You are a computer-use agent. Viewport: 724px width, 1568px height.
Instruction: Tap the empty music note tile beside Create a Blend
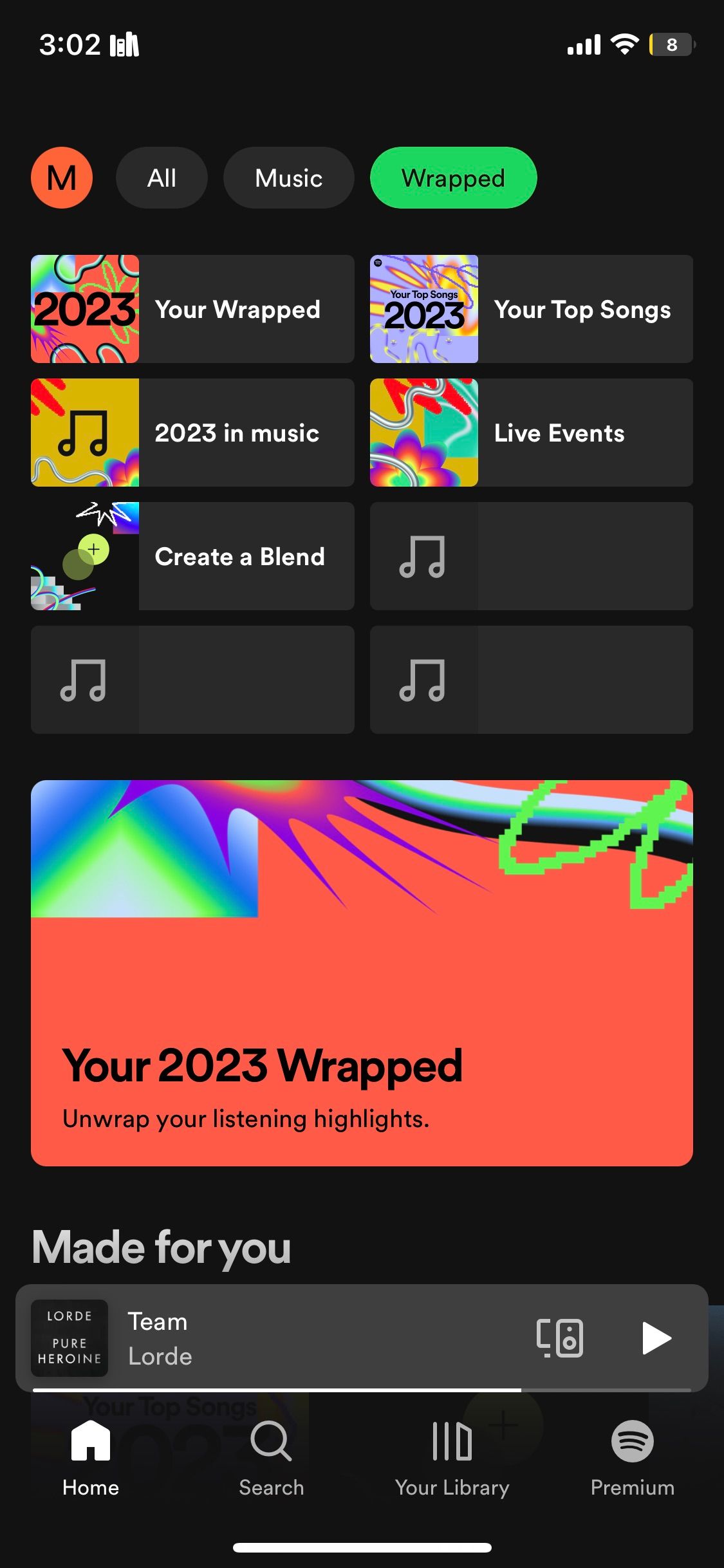[x=532, y=556]
